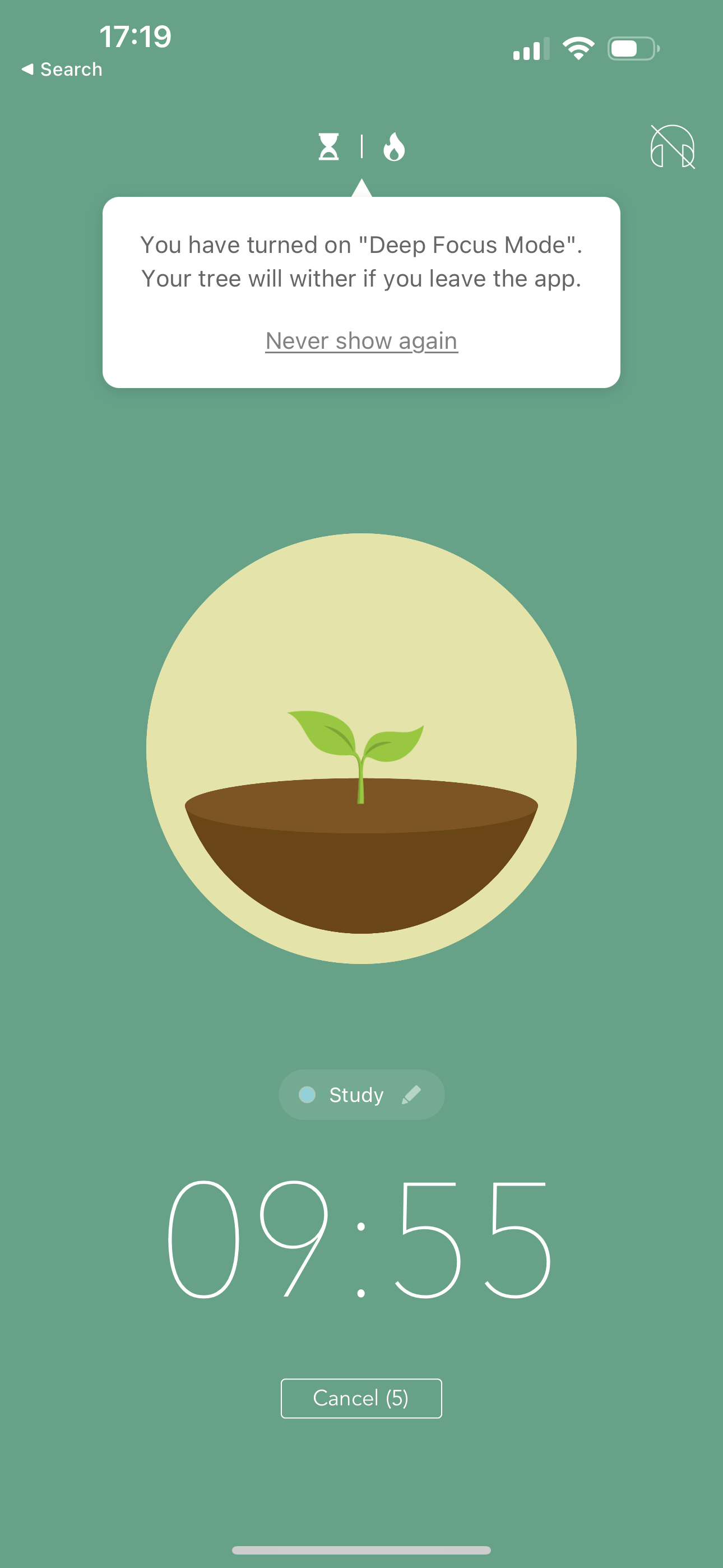Select the flame Deep Focus icon
723x1568 pixels.
394,147
